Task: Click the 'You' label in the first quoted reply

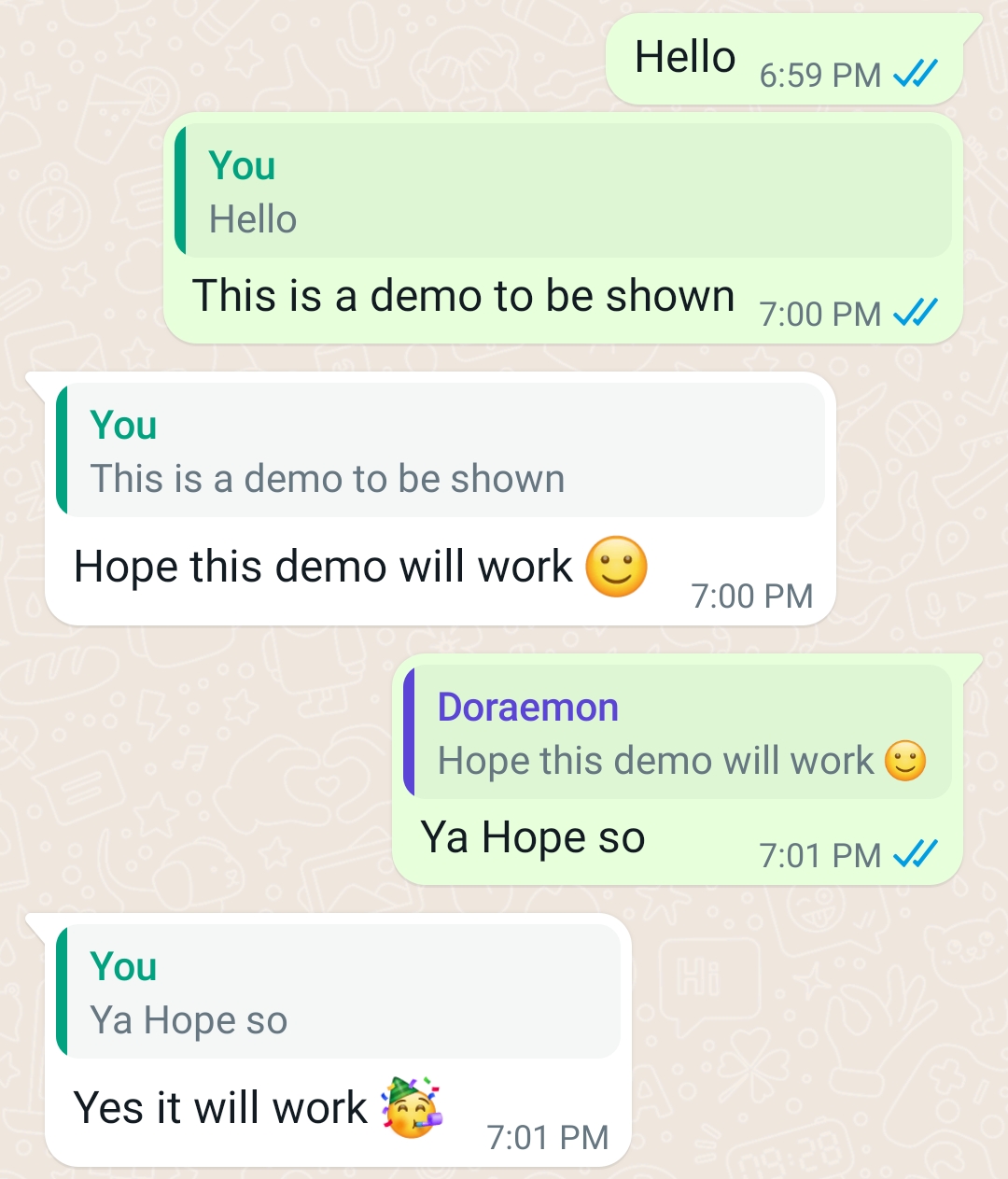Action: click(242, 166)
